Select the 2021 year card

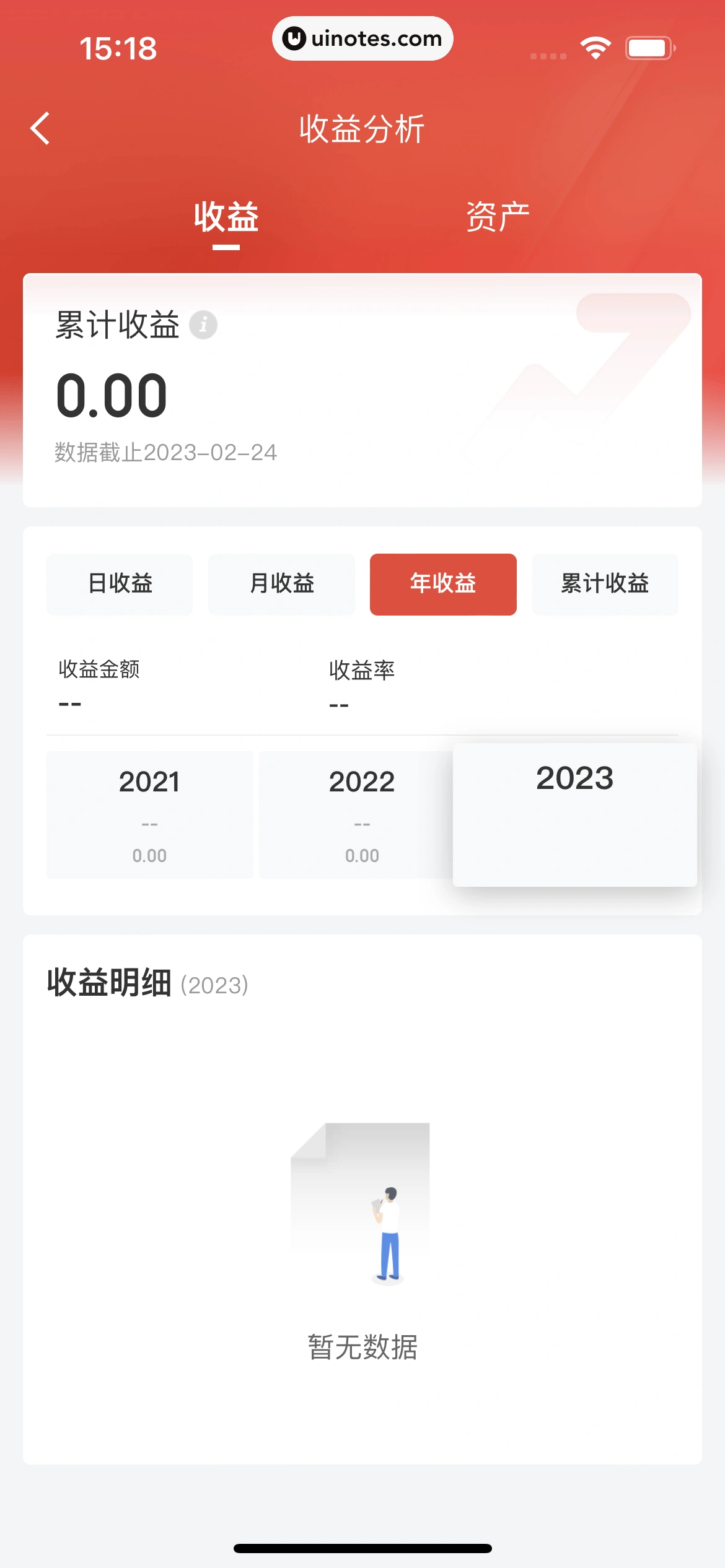click(x=149, y=816)
